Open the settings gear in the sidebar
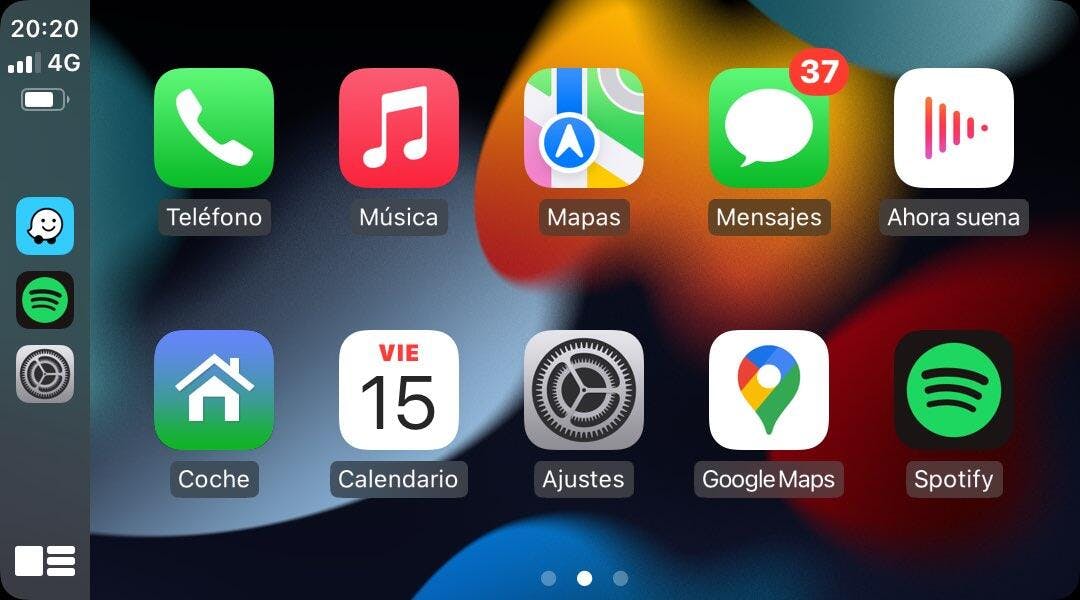This screenshot has height=600, width=1080. (45, 374)
